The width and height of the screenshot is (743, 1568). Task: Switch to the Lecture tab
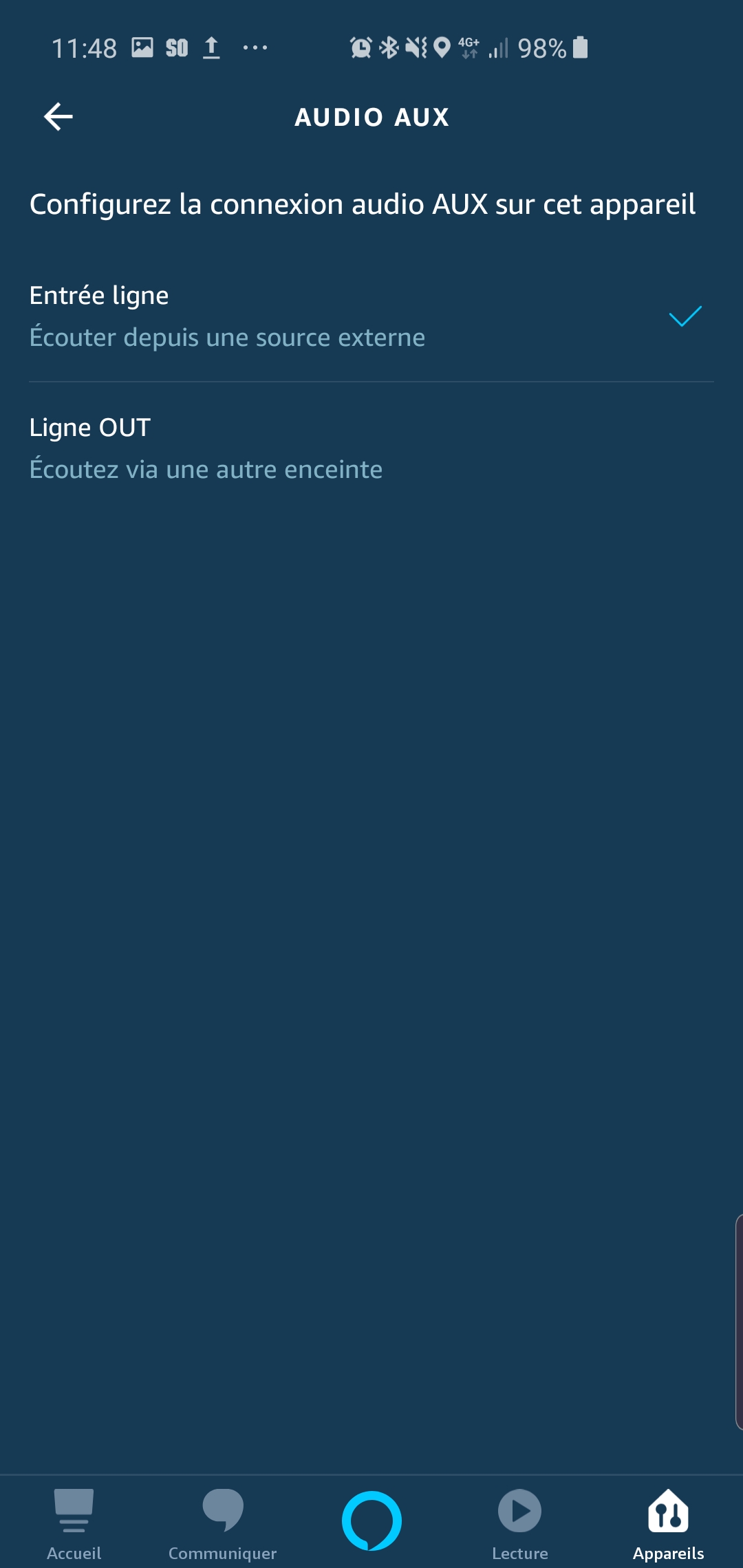[520, 1523]
